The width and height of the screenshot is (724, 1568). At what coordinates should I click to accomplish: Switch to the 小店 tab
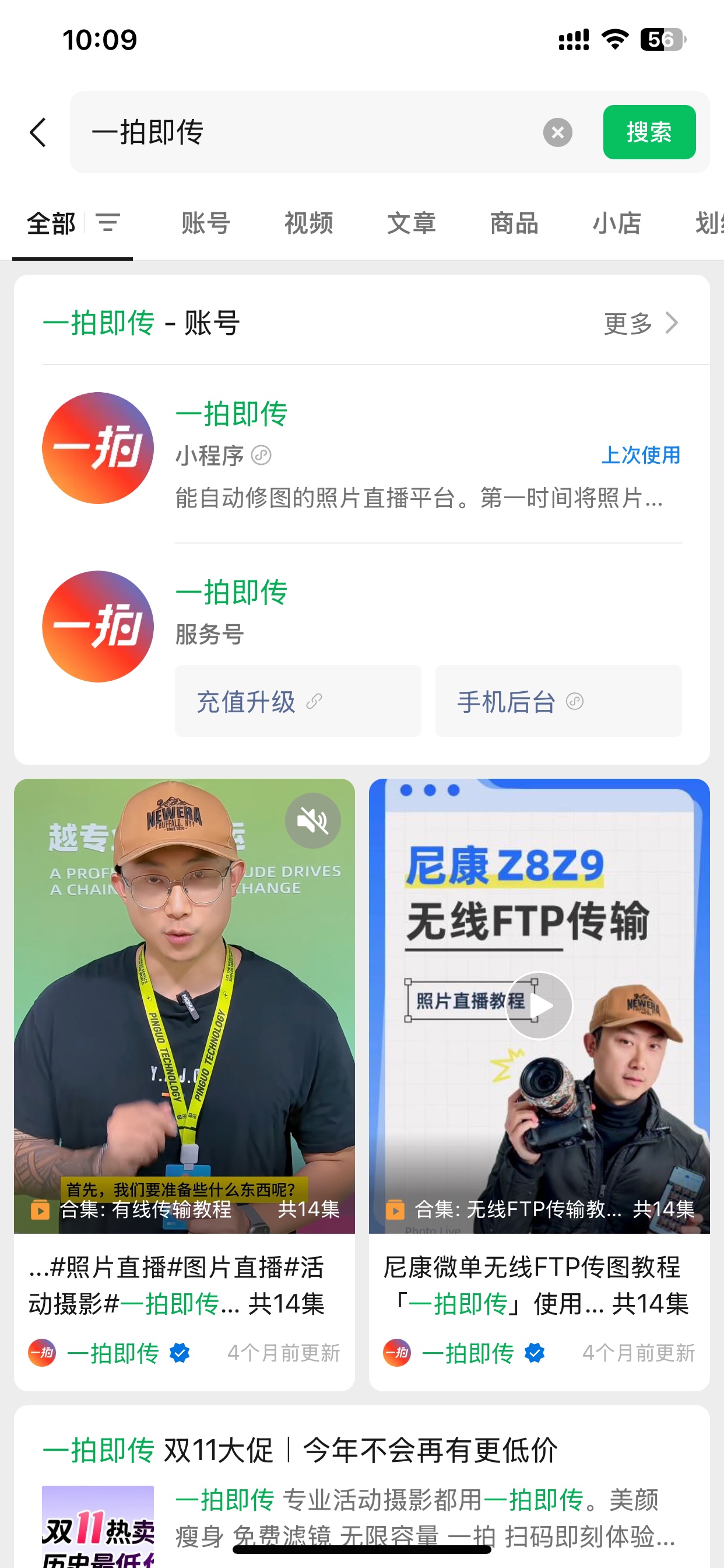click(x=617, y=223)
